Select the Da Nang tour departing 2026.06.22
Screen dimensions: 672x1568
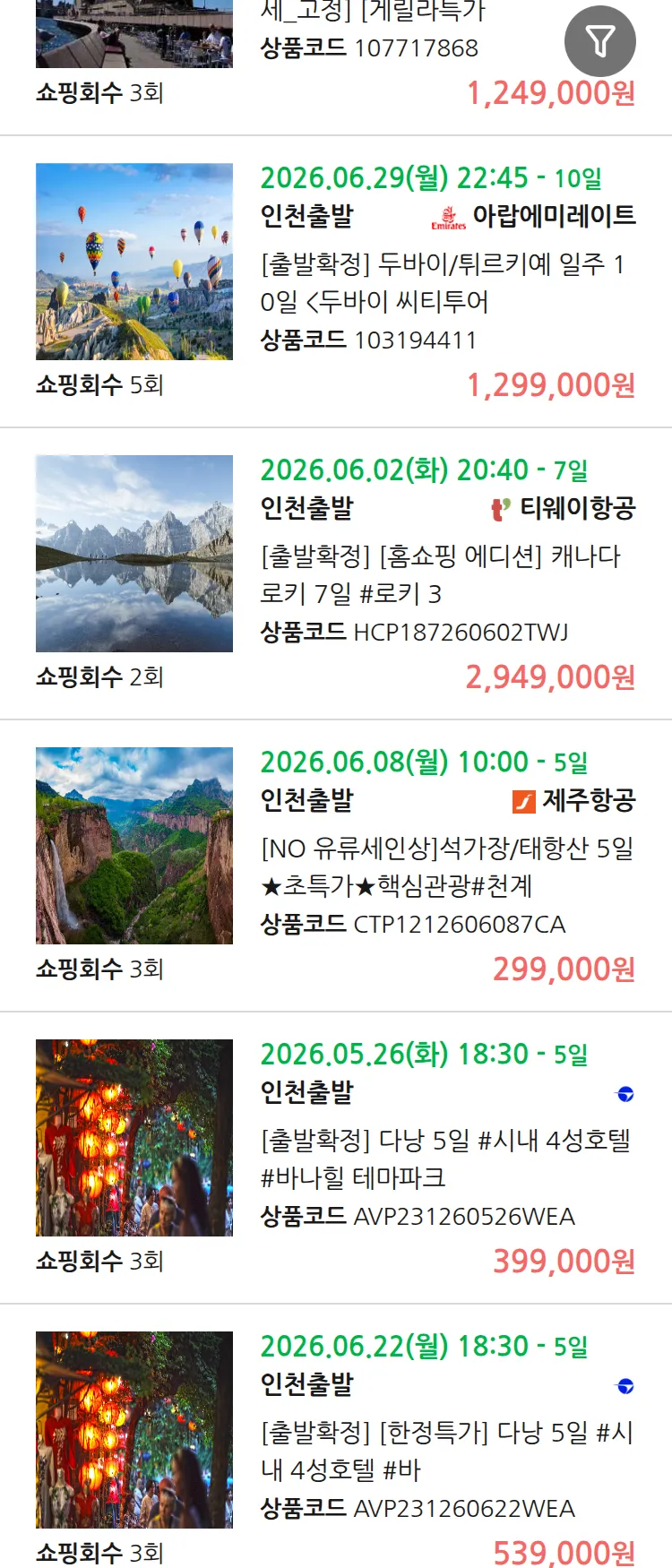coord(336,1436)
